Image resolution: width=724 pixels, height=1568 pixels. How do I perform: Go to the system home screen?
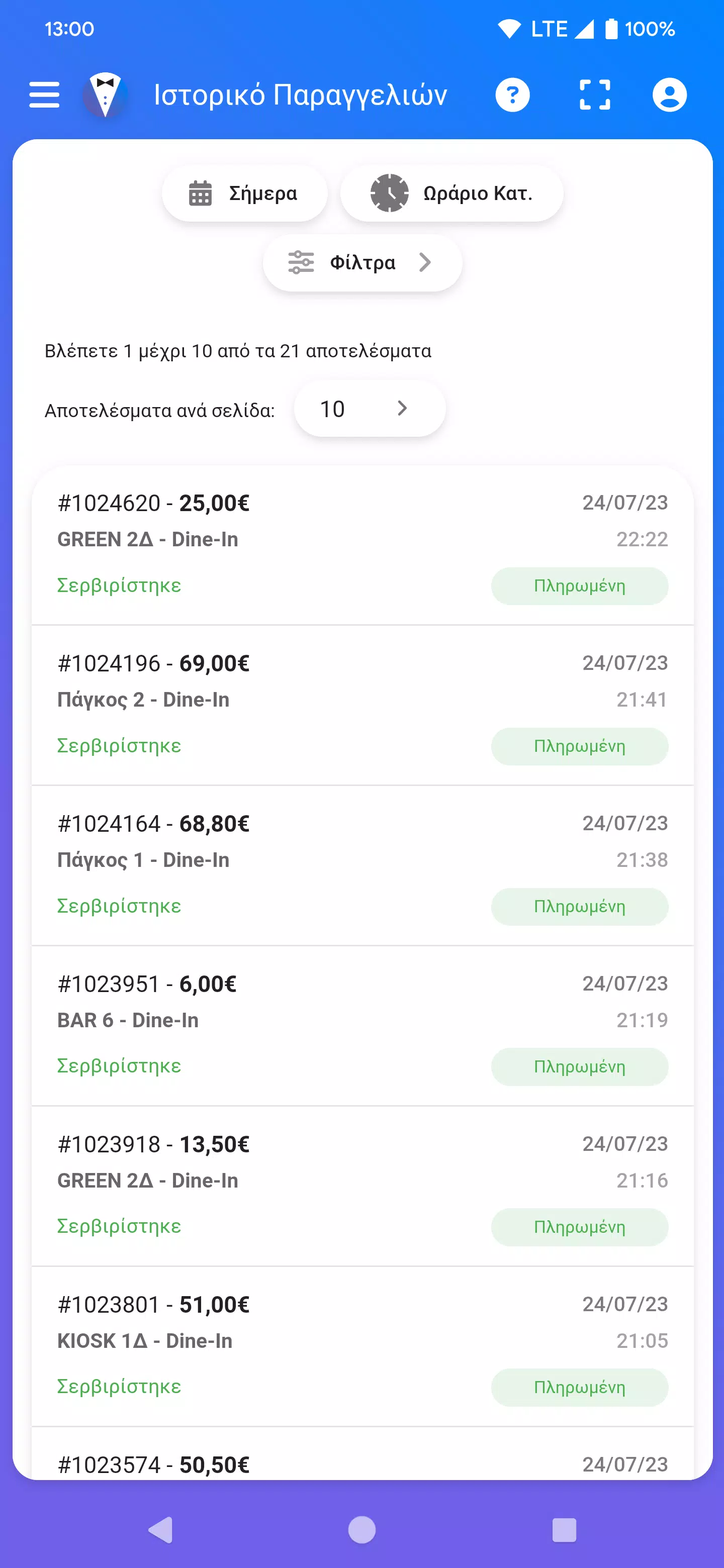click(x=361, y=1530)
